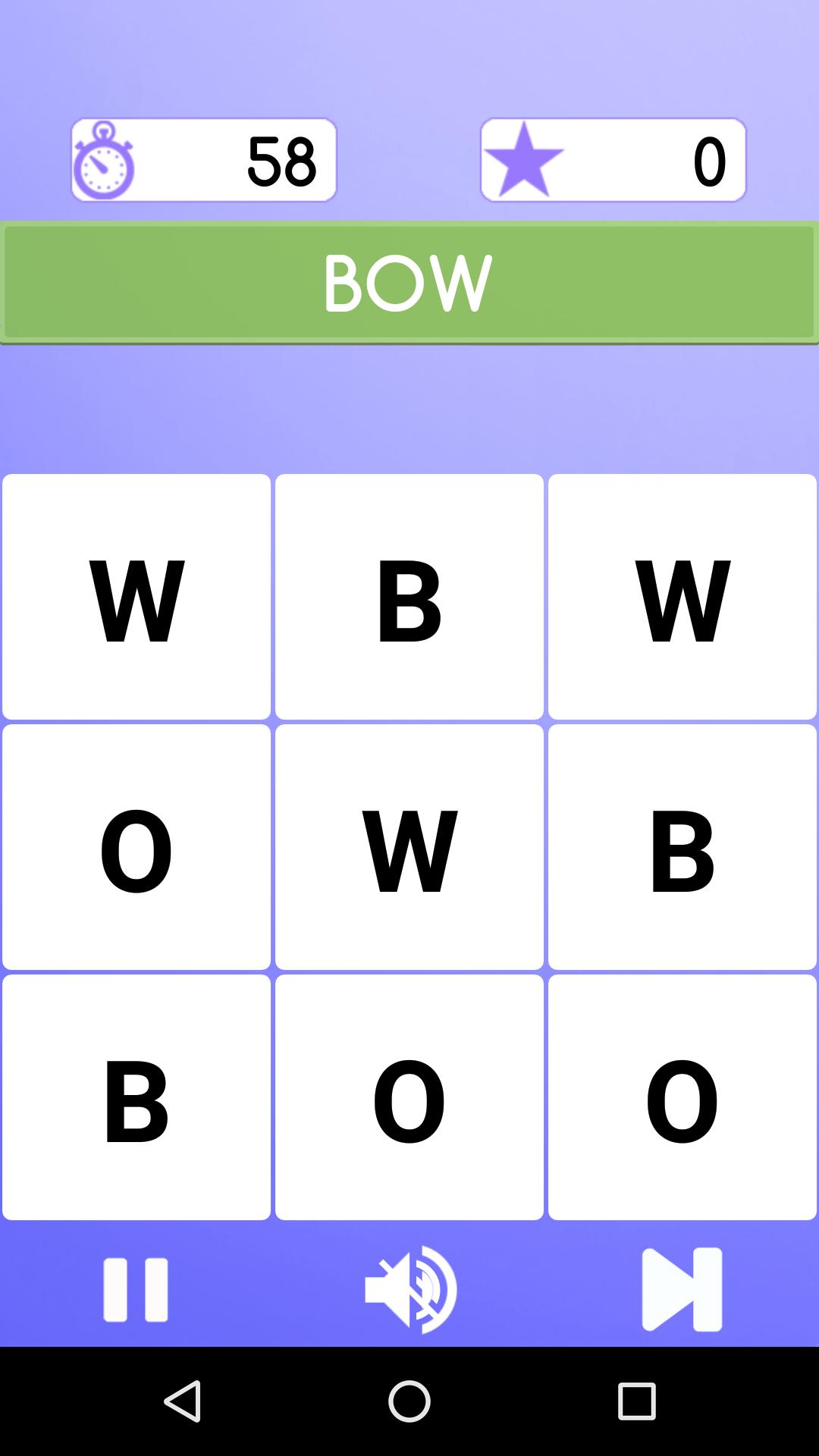Image resolution: width=819 pixels, height=1456 pixels.
Task: Select the B tile between two W tiles
Action: point(409,597)
